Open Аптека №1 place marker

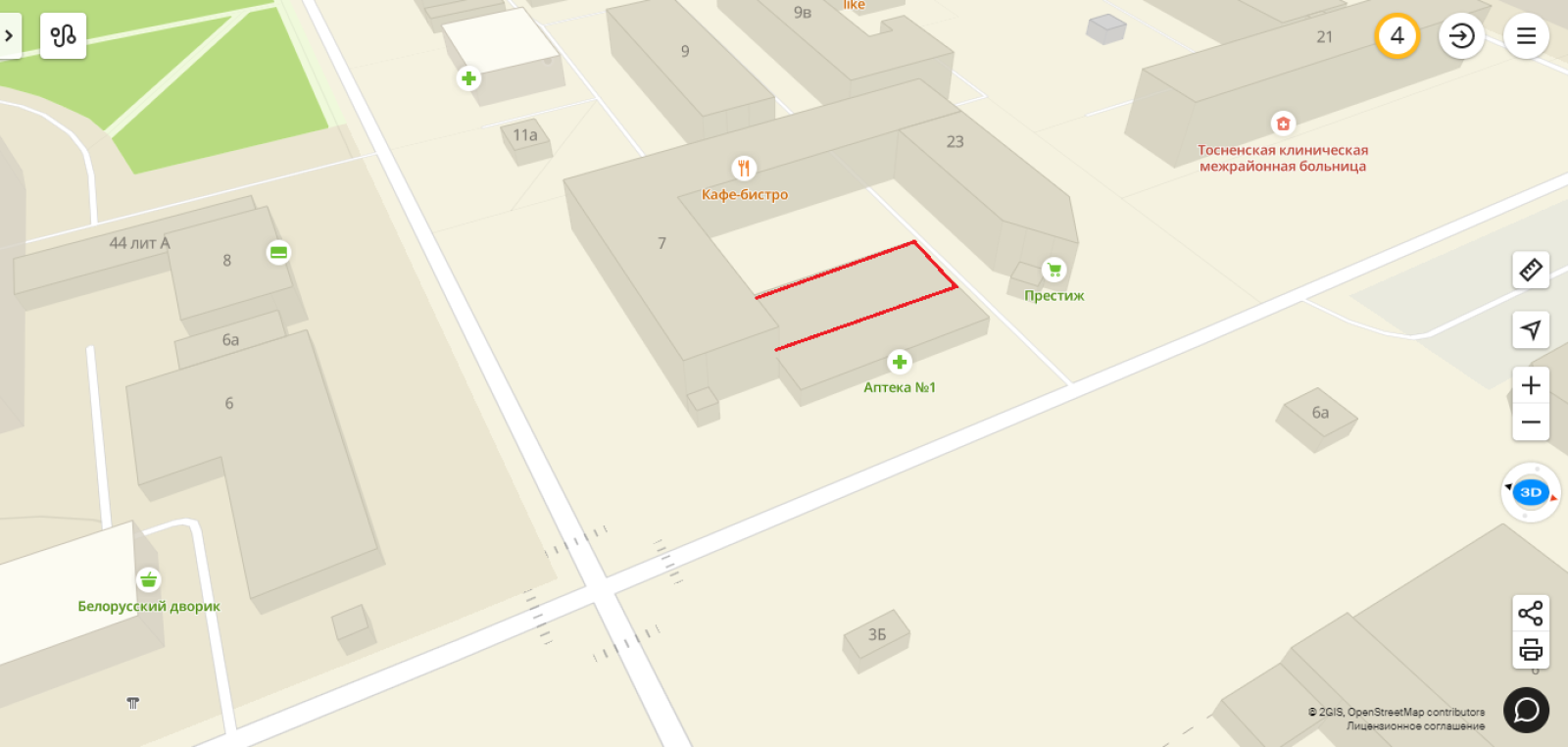tap(900, 363)
